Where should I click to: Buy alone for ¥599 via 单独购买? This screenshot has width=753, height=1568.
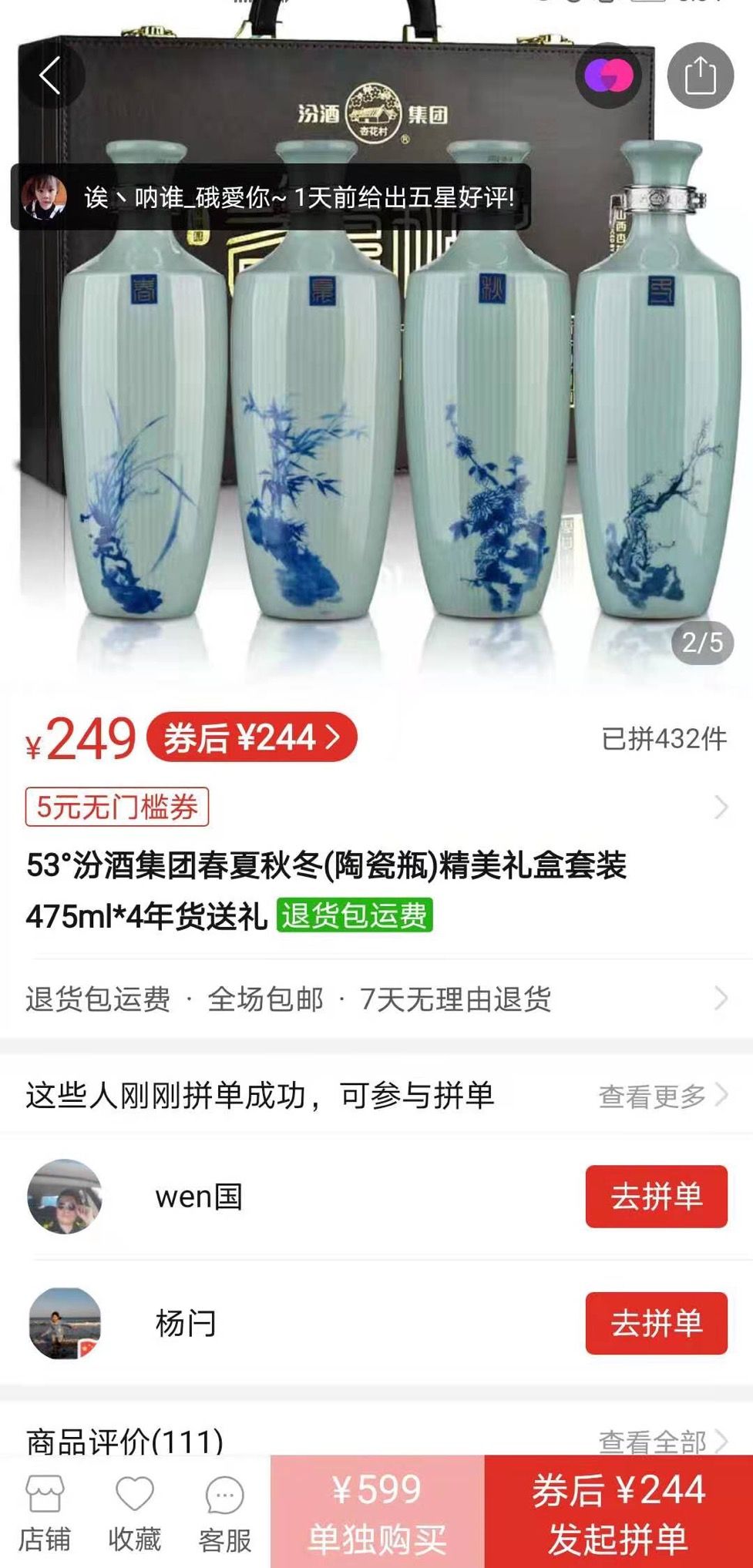377,1512
